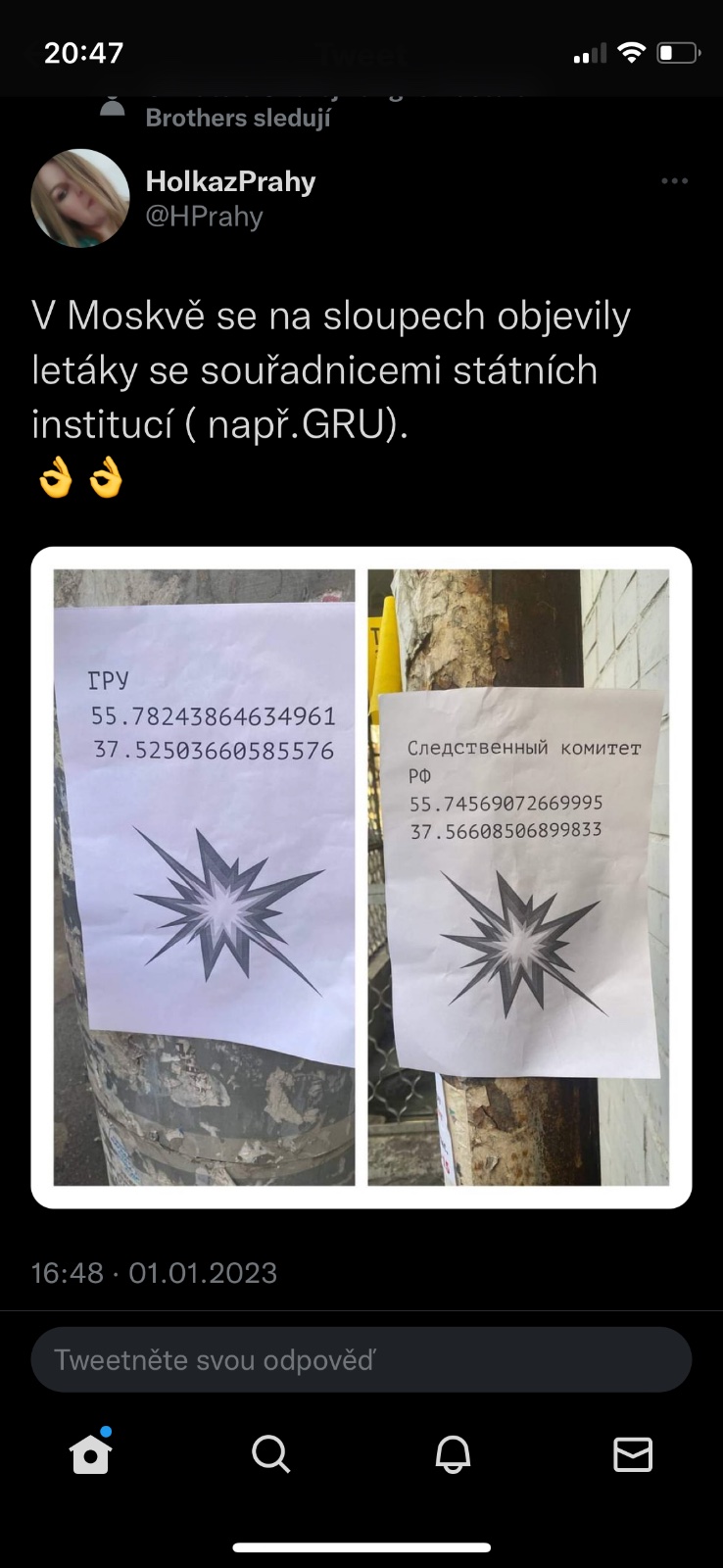723x1568 pixels.
Task: Tap the reply field Tweetněte svou odpověď
Action: (361, 1359)
